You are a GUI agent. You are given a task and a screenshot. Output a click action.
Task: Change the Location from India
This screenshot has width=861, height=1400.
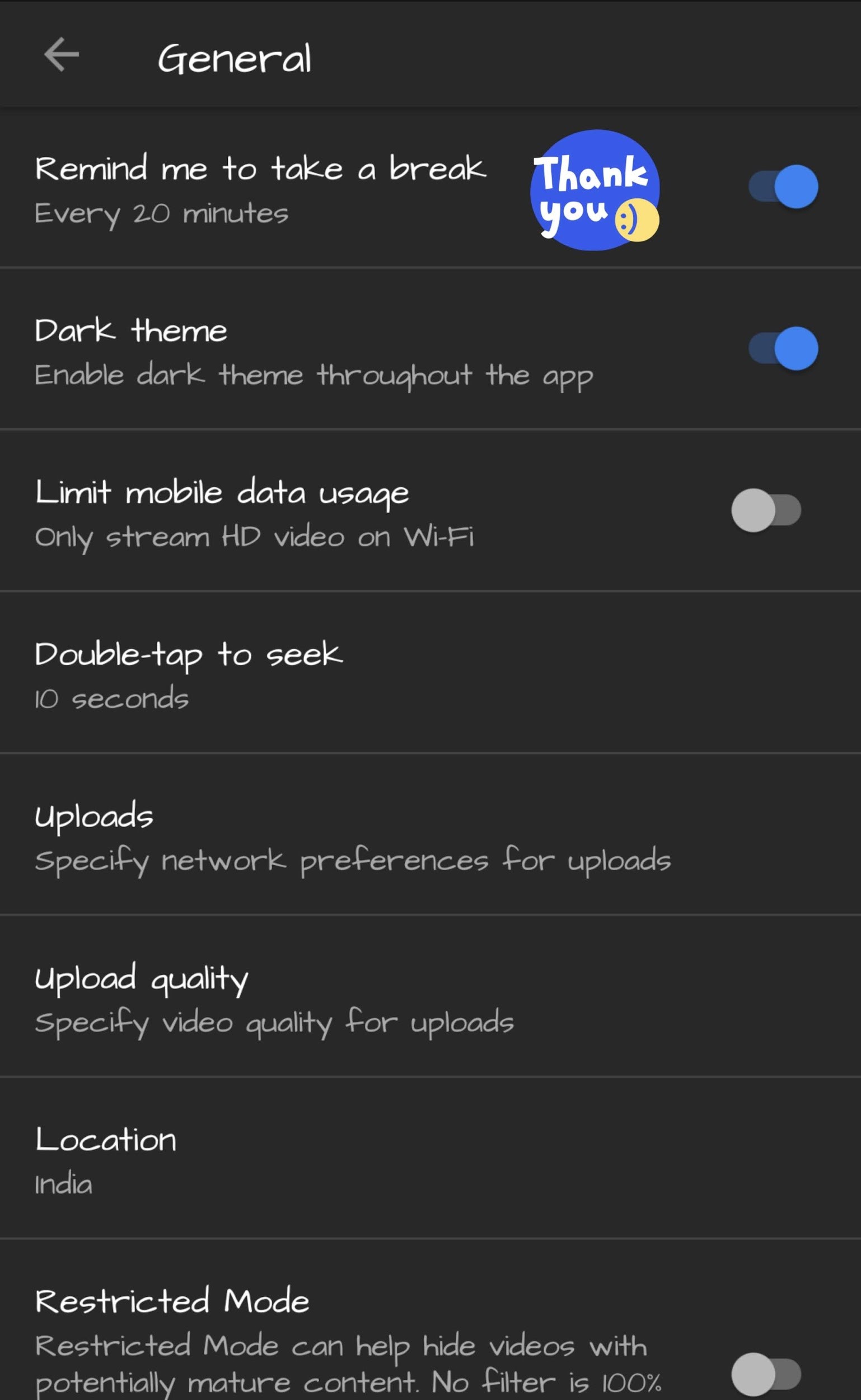(105, 1161)
